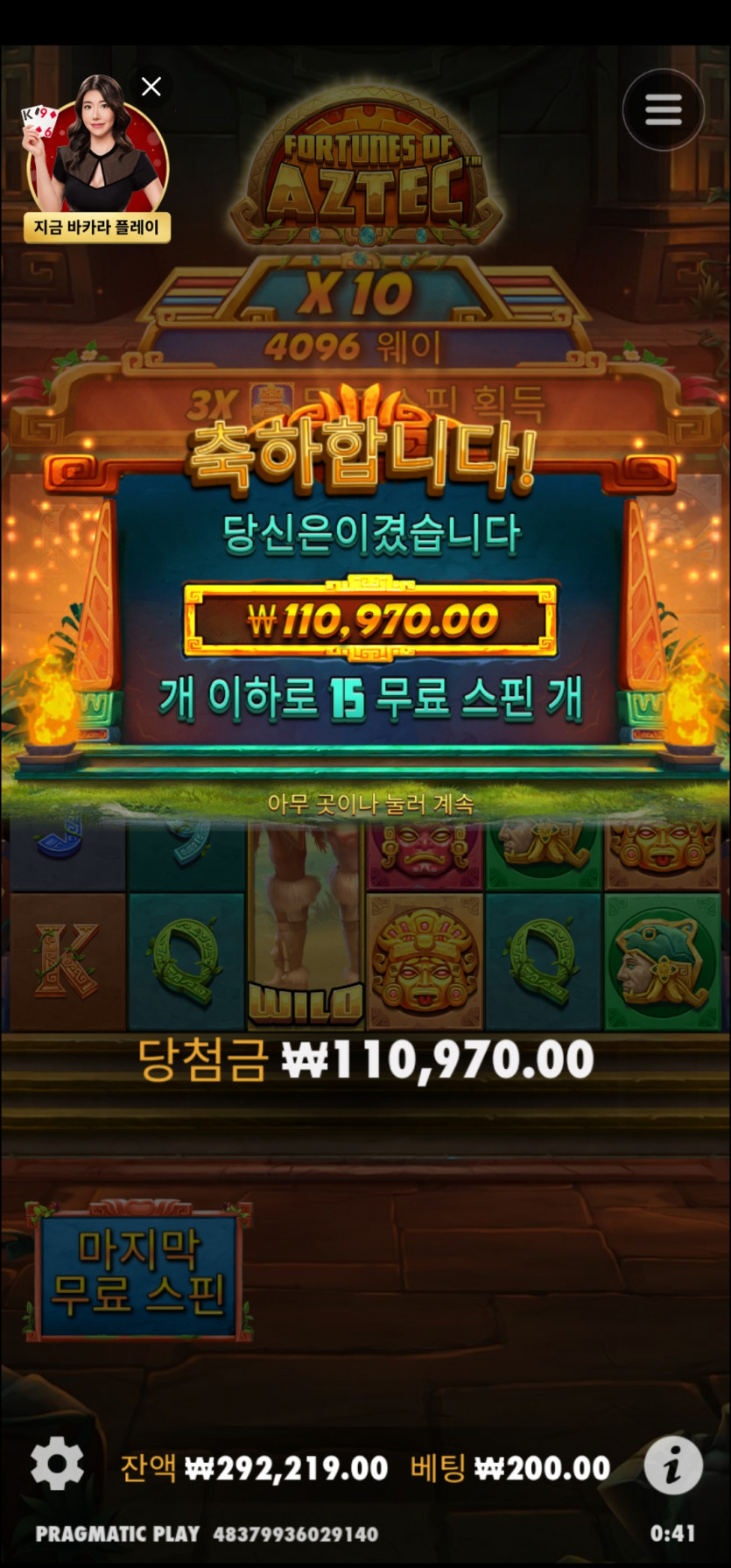Dismiss the baccarat promo with X
The width and height of the screenshot is (731, 1568).
pos(151,87)
